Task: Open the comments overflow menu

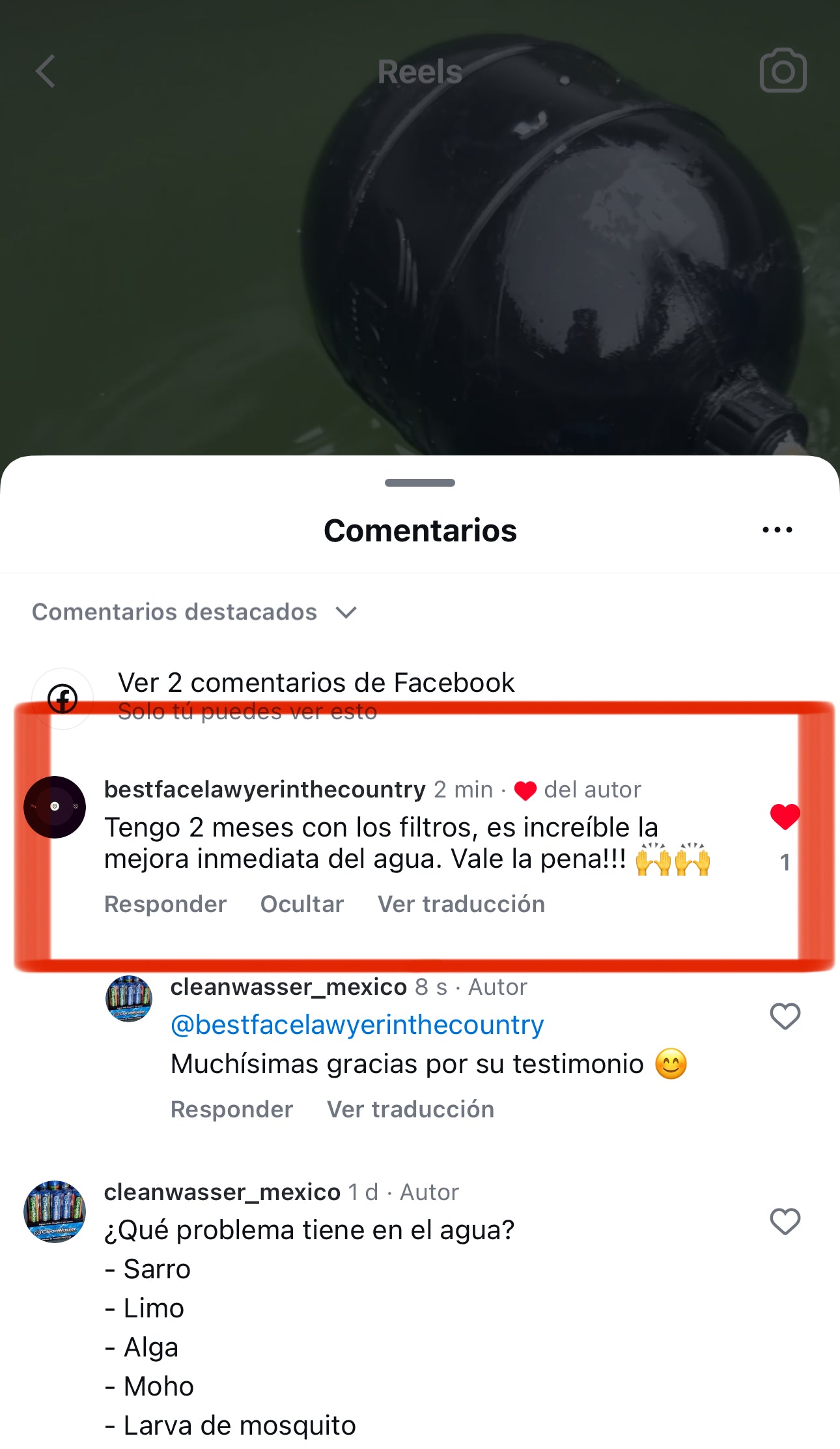Action: pyautogui.click(x=777, y=530)
